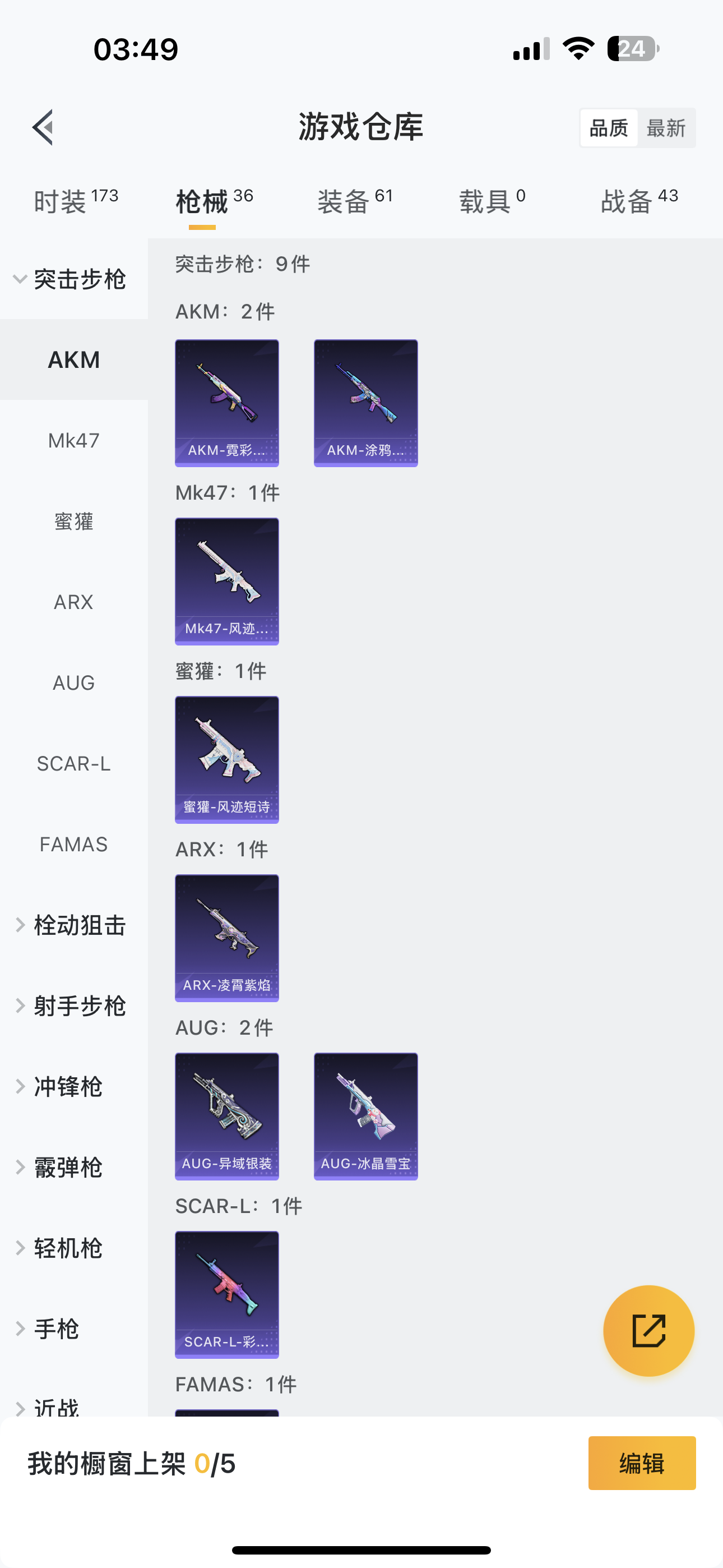This screenshot has width=723, height=1568.
Task: Expand the 射手步枪 category
Action: (x=71, y=1006)
